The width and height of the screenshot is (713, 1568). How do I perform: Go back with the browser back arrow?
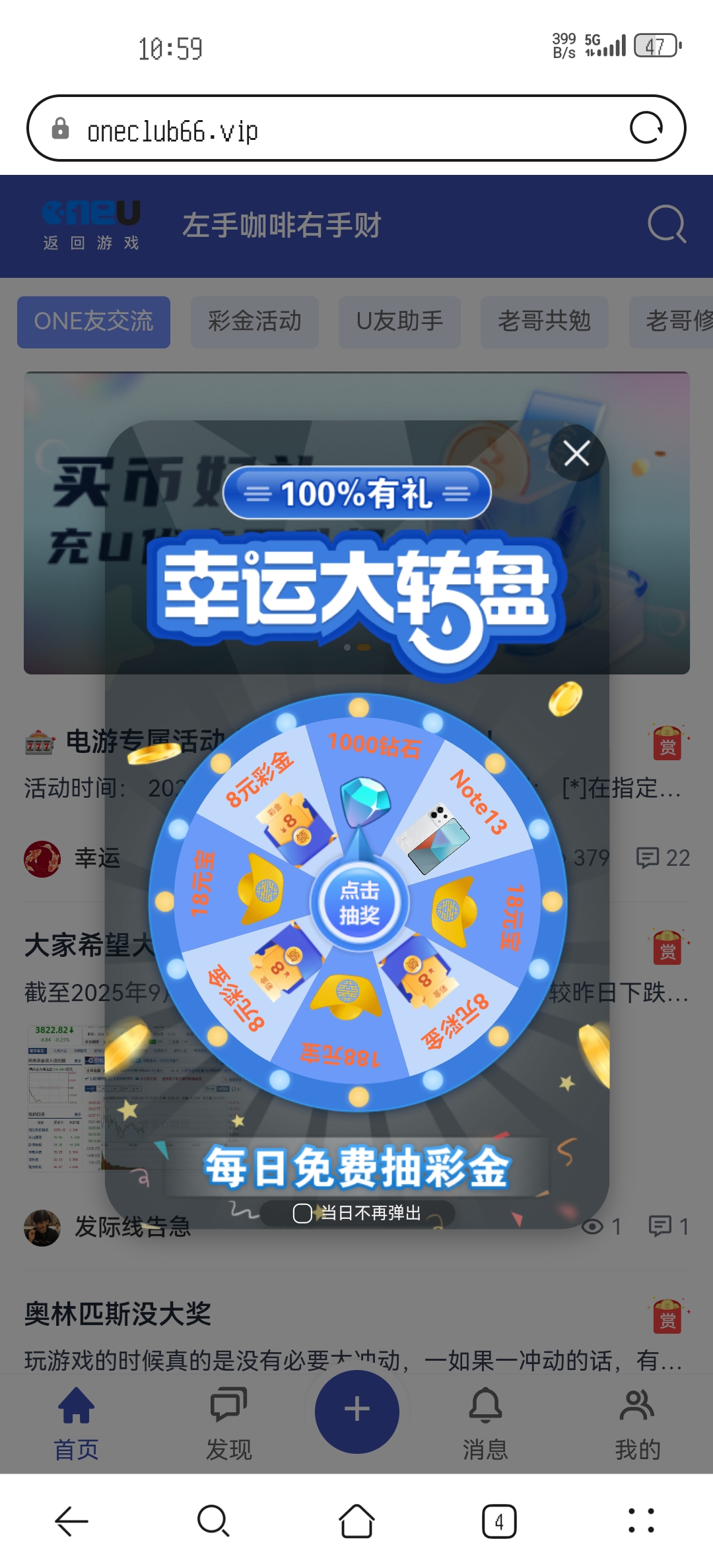pyautogui.click(x=71, y=1522)
